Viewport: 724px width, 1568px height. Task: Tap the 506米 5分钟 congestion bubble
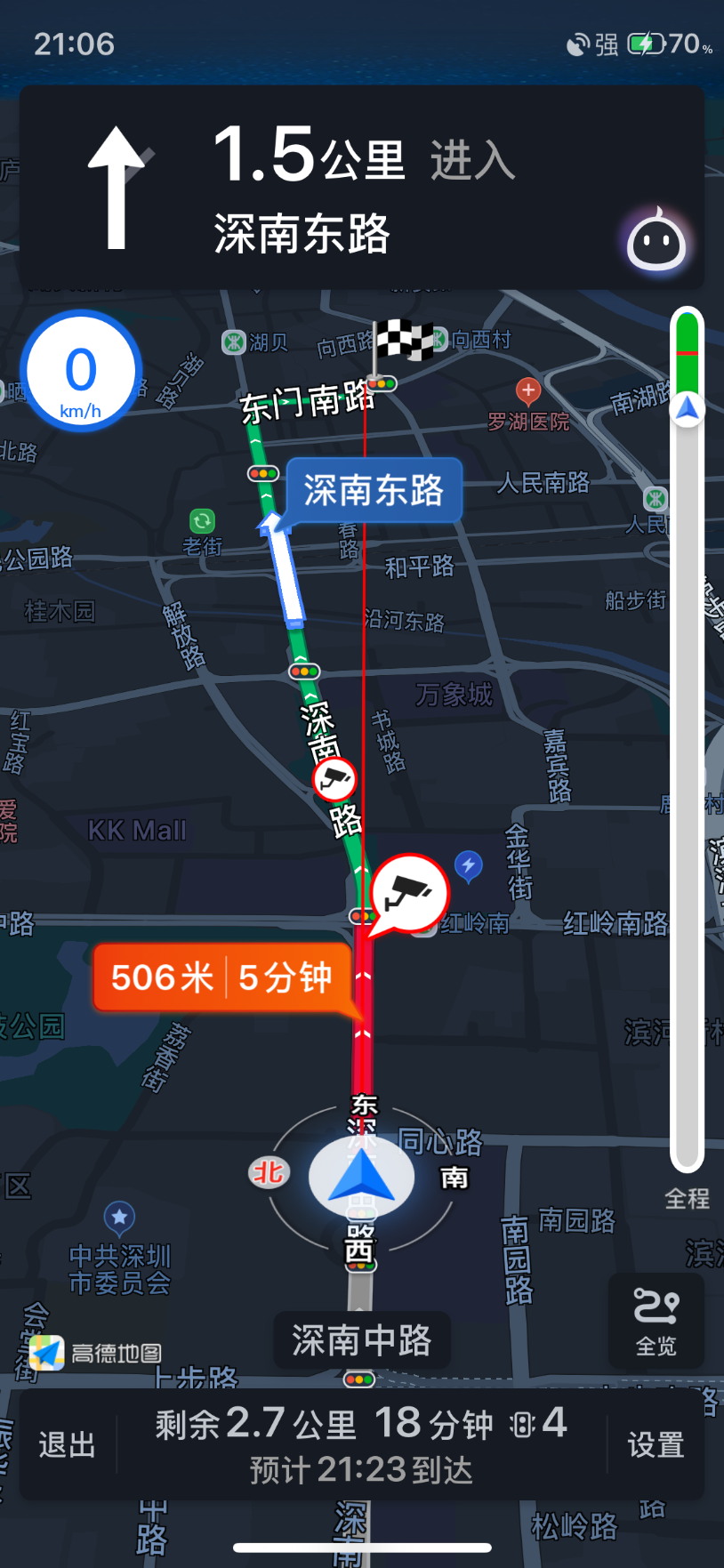point(222,977)
